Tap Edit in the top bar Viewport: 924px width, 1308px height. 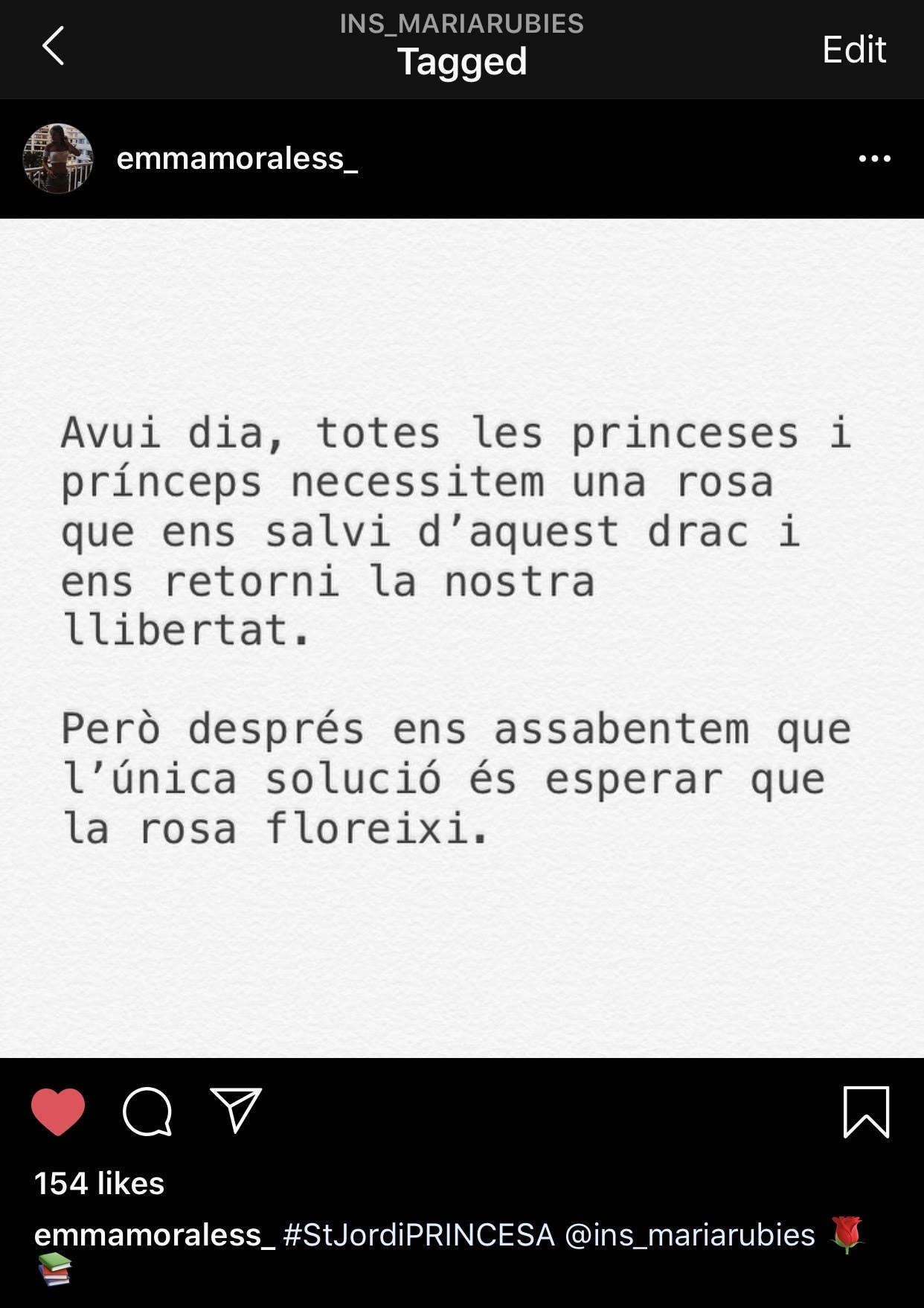[x=853, y=50]
